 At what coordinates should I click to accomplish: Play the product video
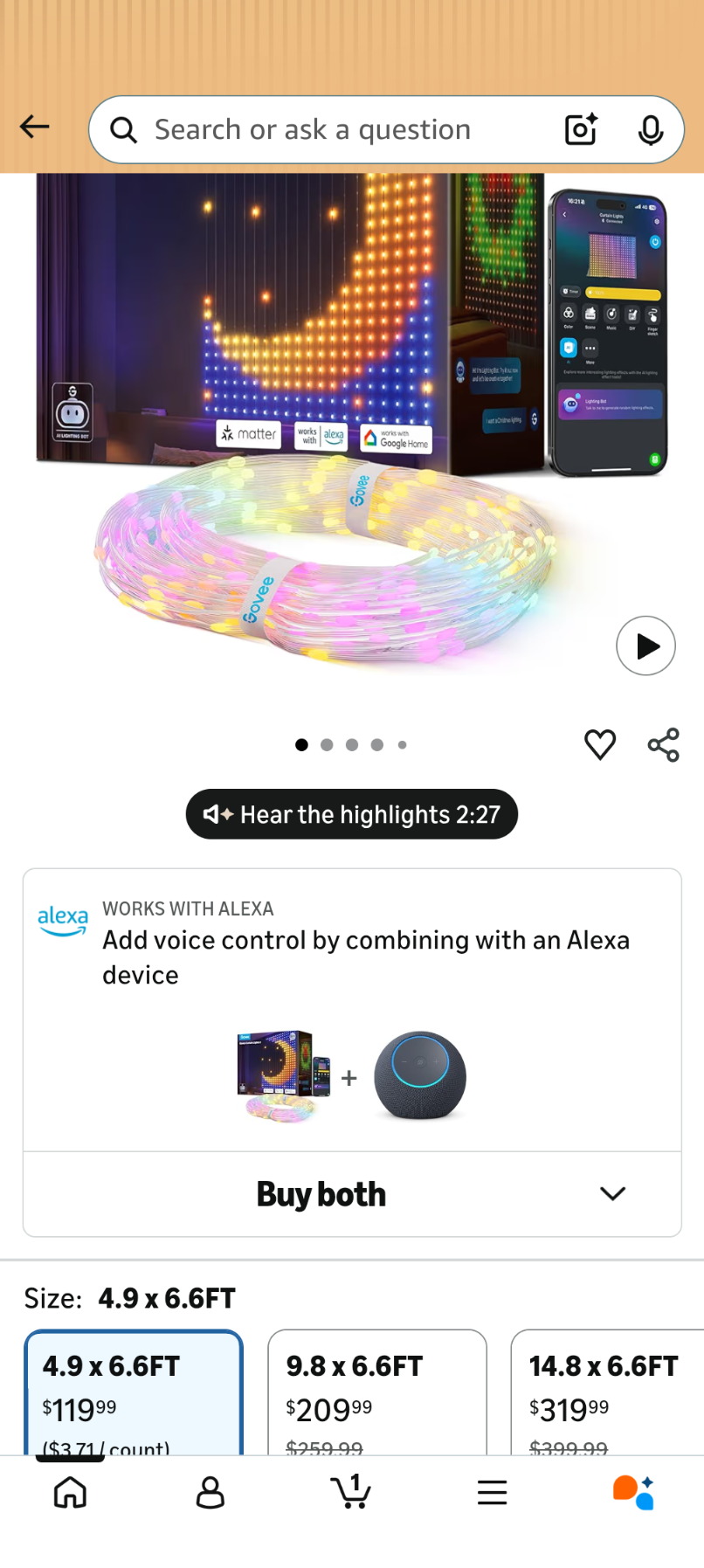645,646
